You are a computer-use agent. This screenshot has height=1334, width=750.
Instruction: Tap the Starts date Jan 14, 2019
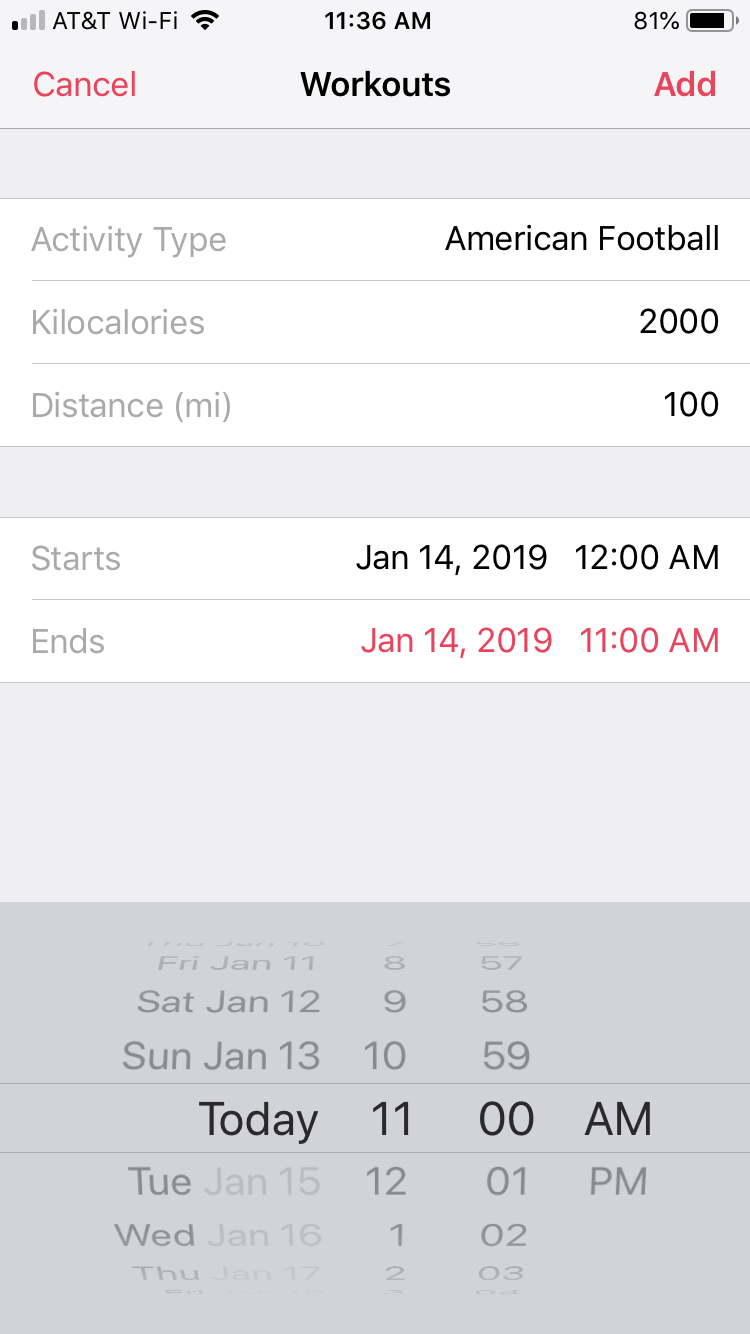(452, 558)
